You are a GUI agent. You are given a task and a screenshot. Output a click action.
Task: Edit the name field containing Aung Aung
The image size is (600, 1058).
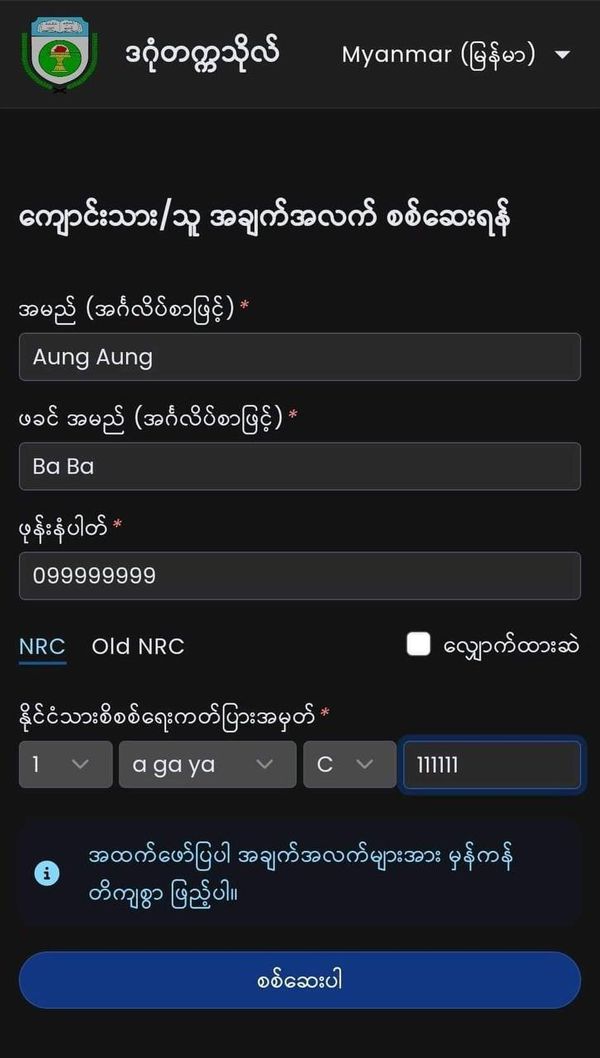[299, 357]
